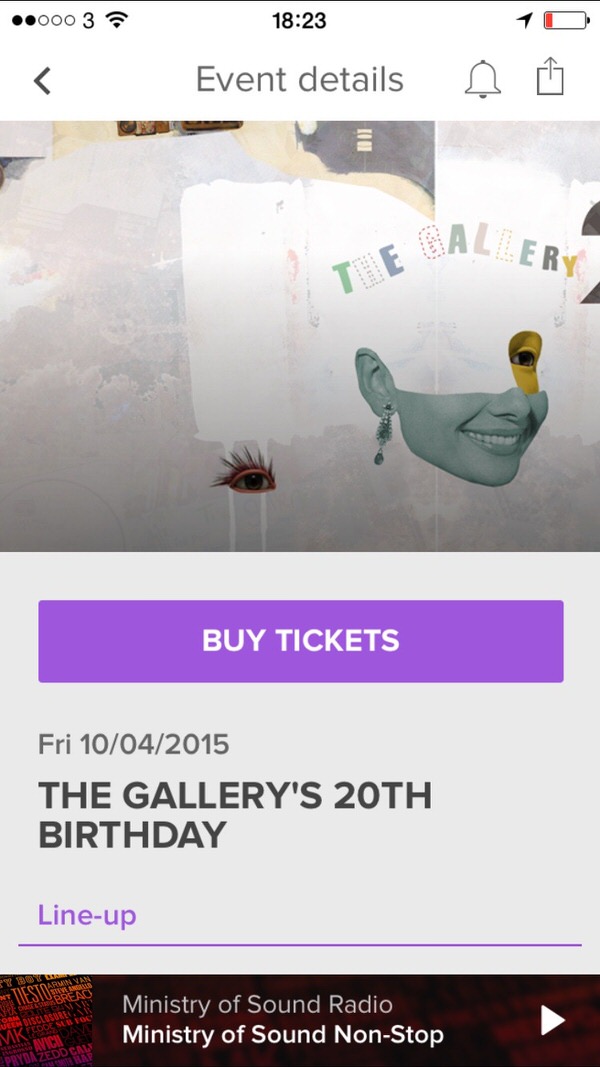Share this event
The height and width of the screenshot is (1067, 600).
(x=550, y=77)
